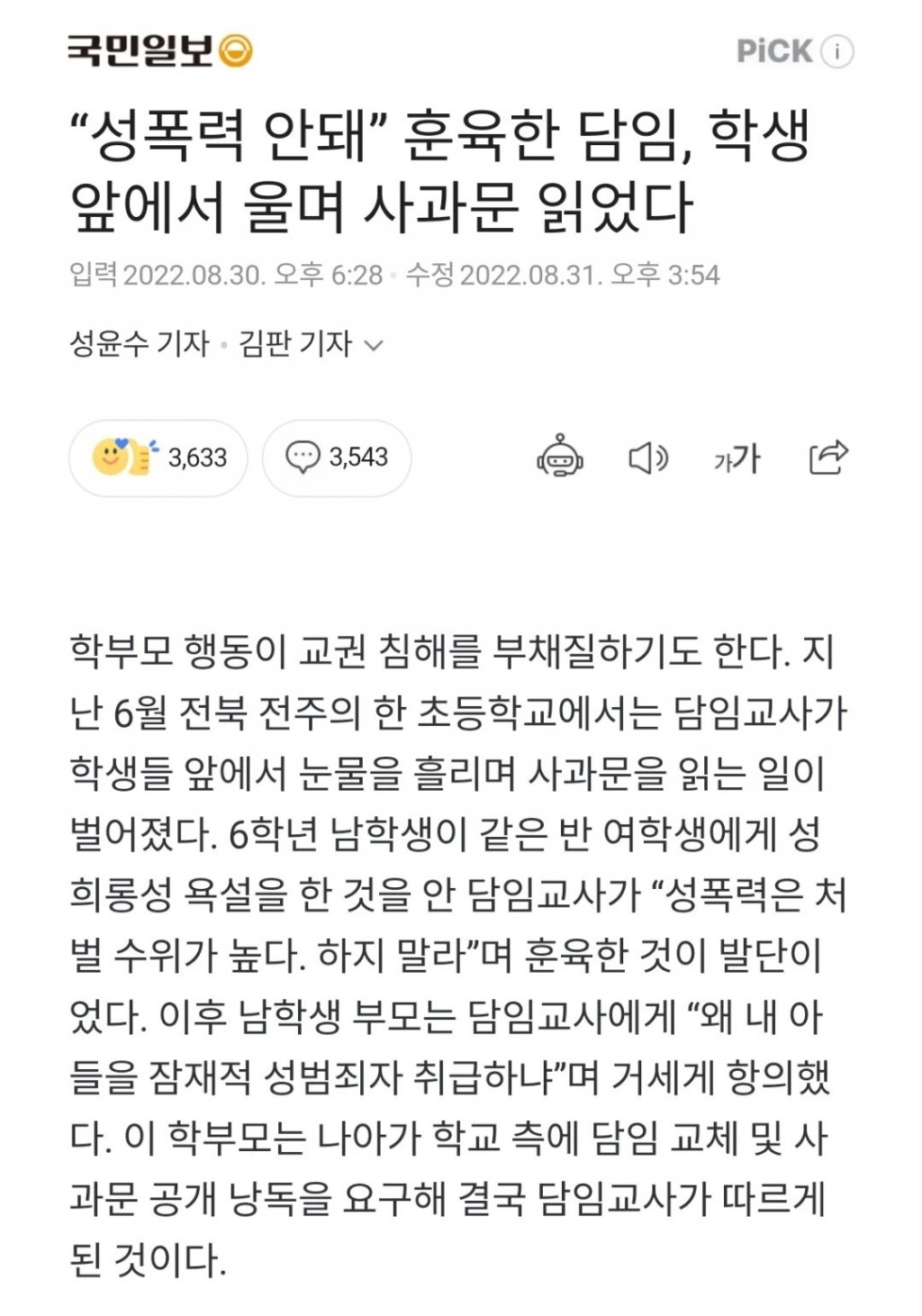This screenshot has width=922, height=1316.
Task: Open the reactions button with 3,633
Action: click(158, 458)
